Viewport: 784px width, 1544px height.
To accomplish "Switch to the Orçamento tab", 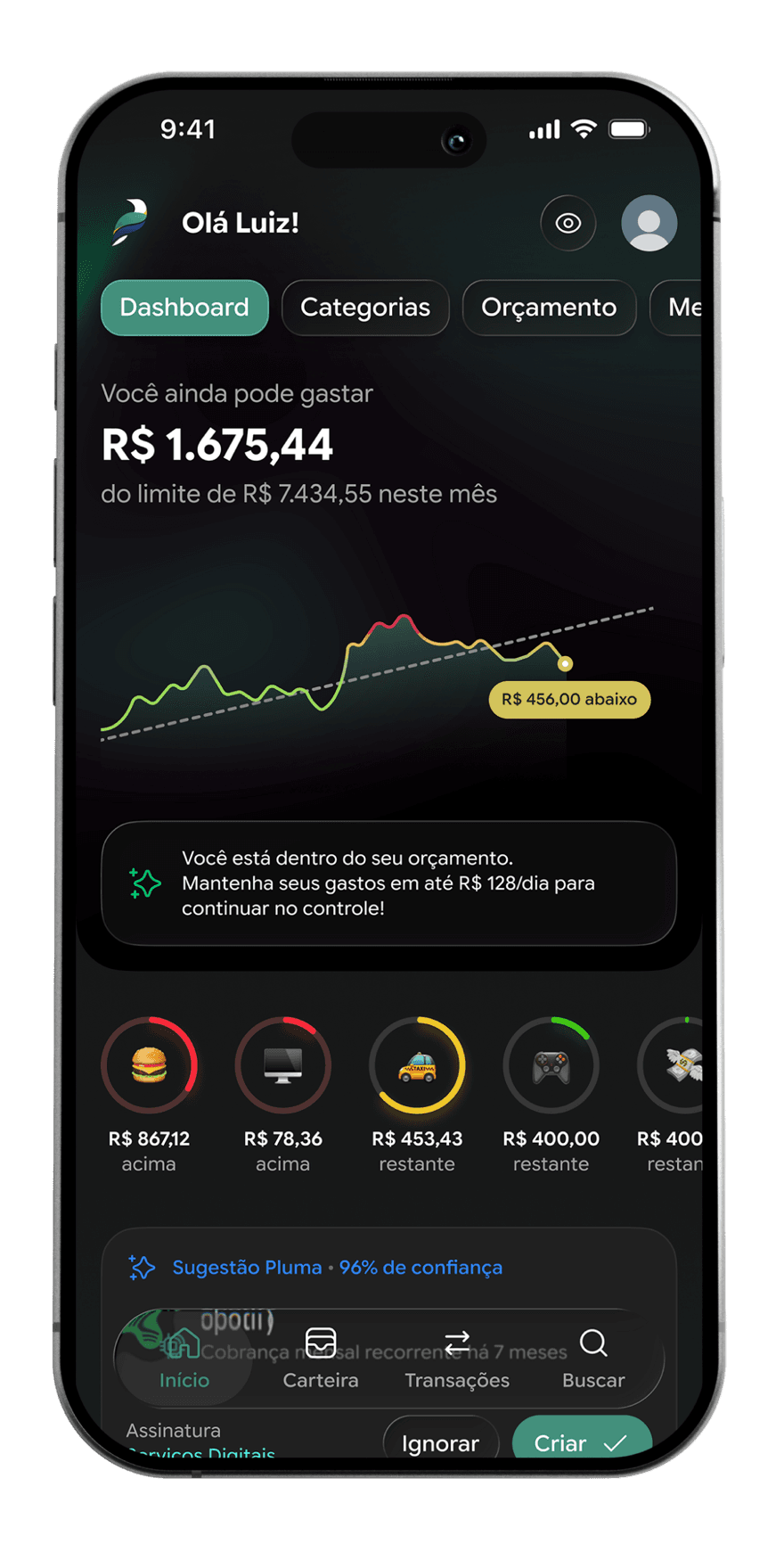I will click(549, 308).
